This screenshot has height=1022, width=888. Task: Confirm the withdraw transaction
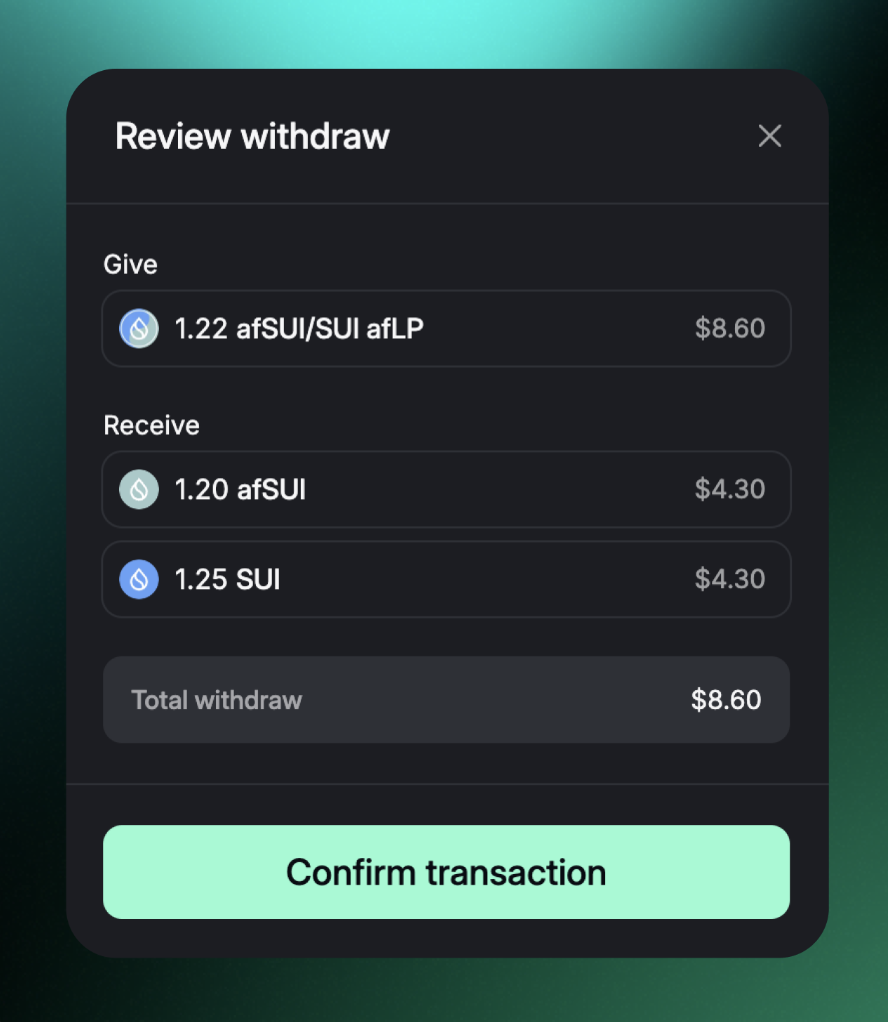446,872
